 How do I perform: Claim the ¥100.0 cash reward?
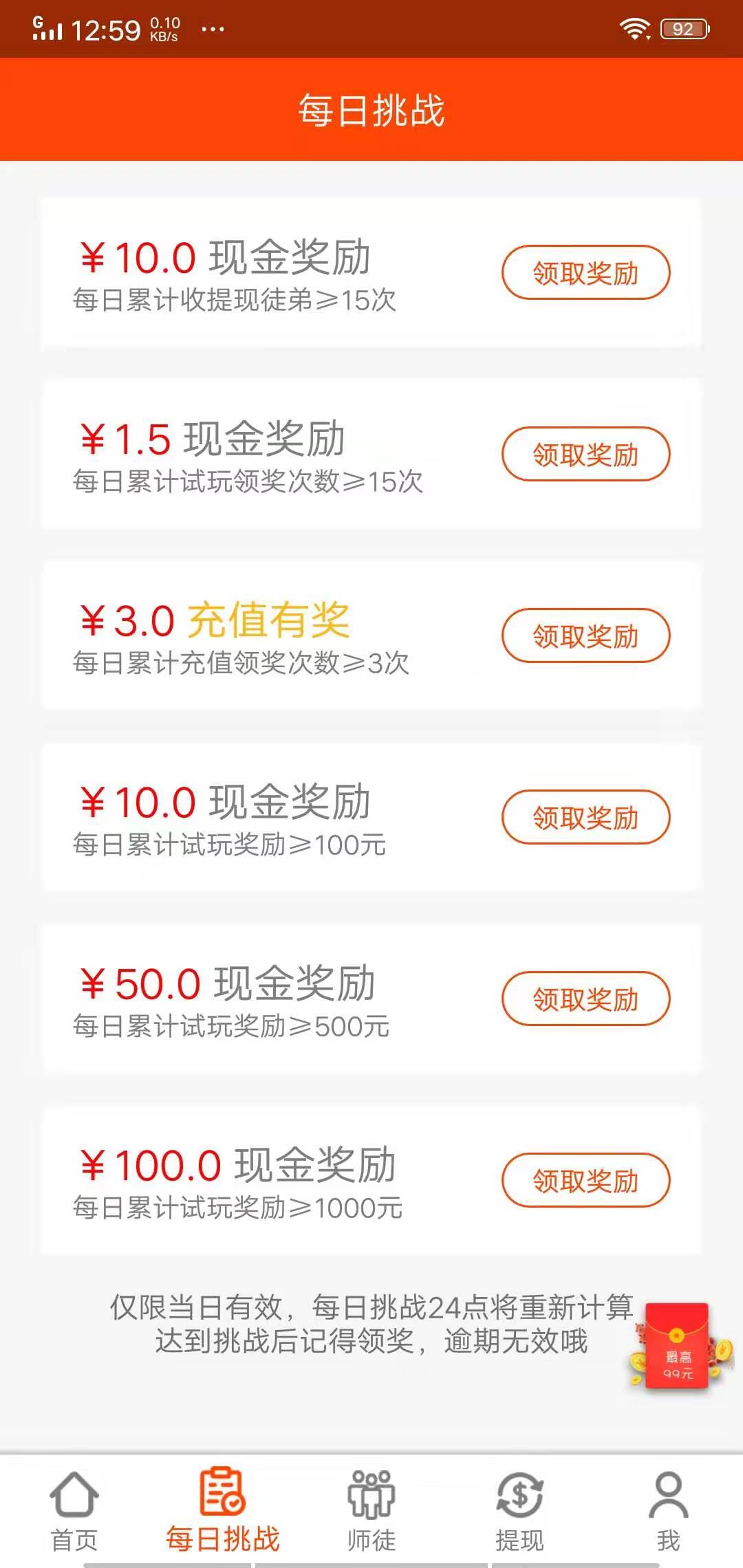pyautogui.click(x=585, y=1181)
